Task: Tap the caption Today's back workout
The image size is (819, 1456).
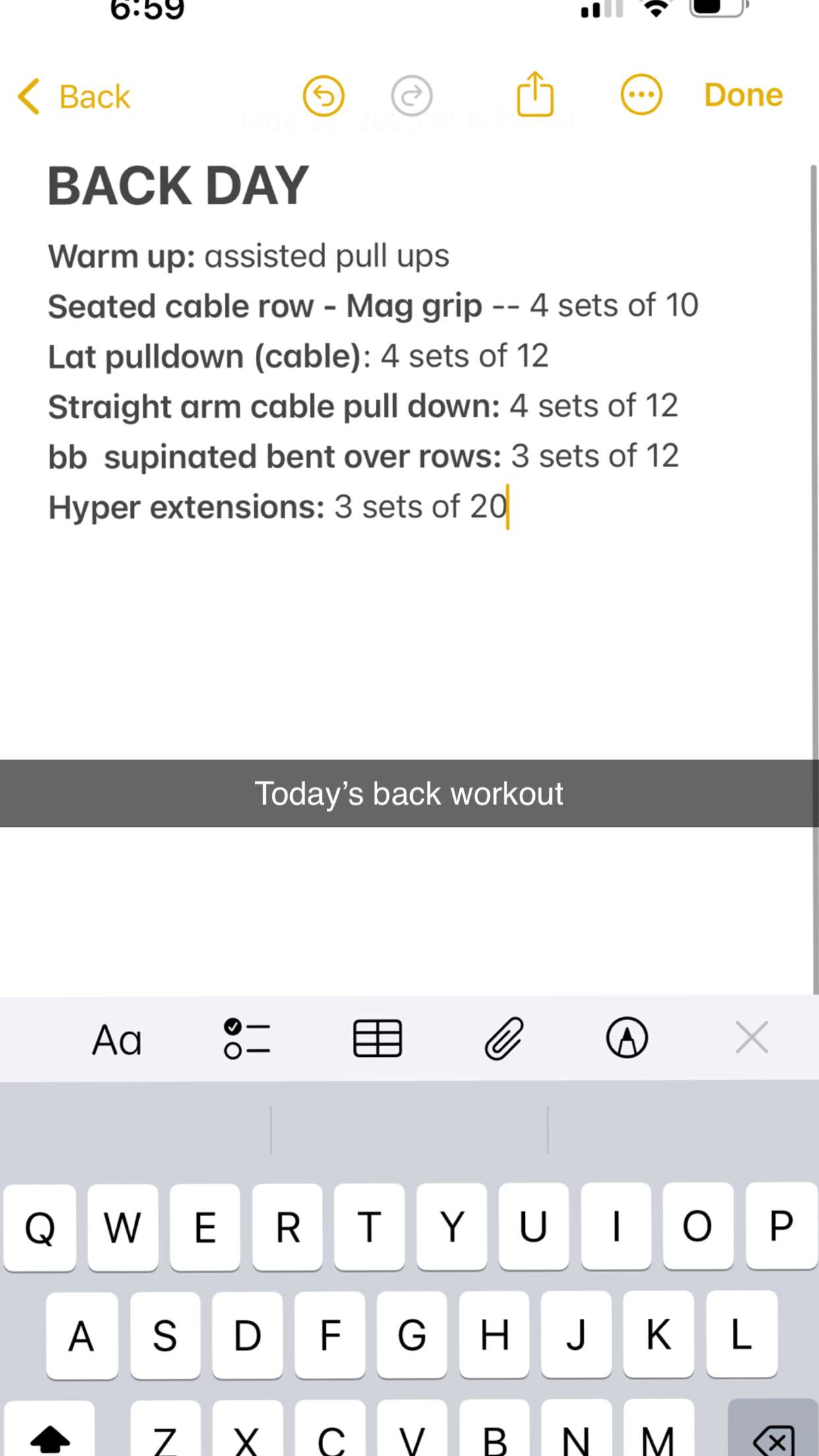Action: 409,793
